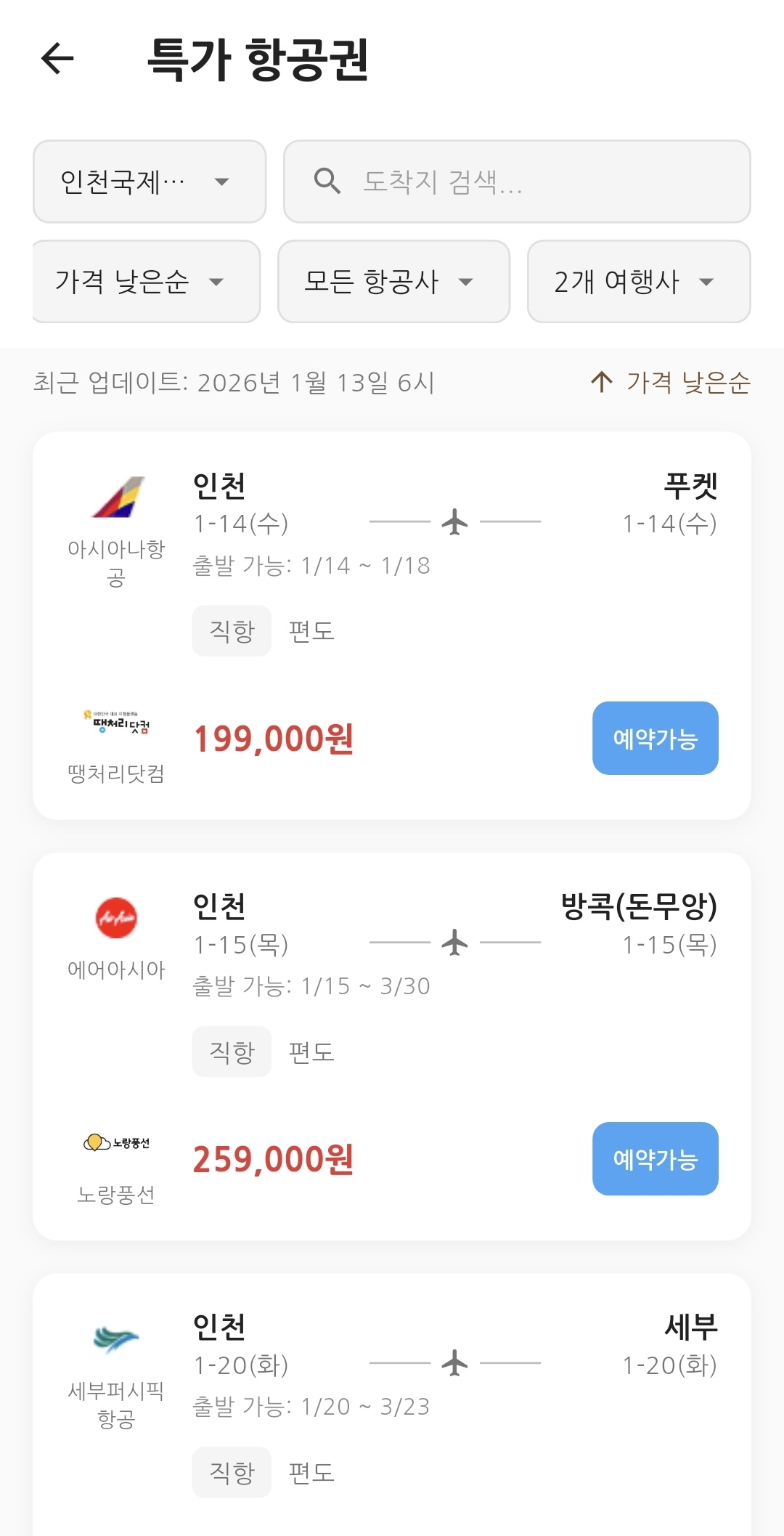Open the 모든 항공사 airline filter

[393, 282]
